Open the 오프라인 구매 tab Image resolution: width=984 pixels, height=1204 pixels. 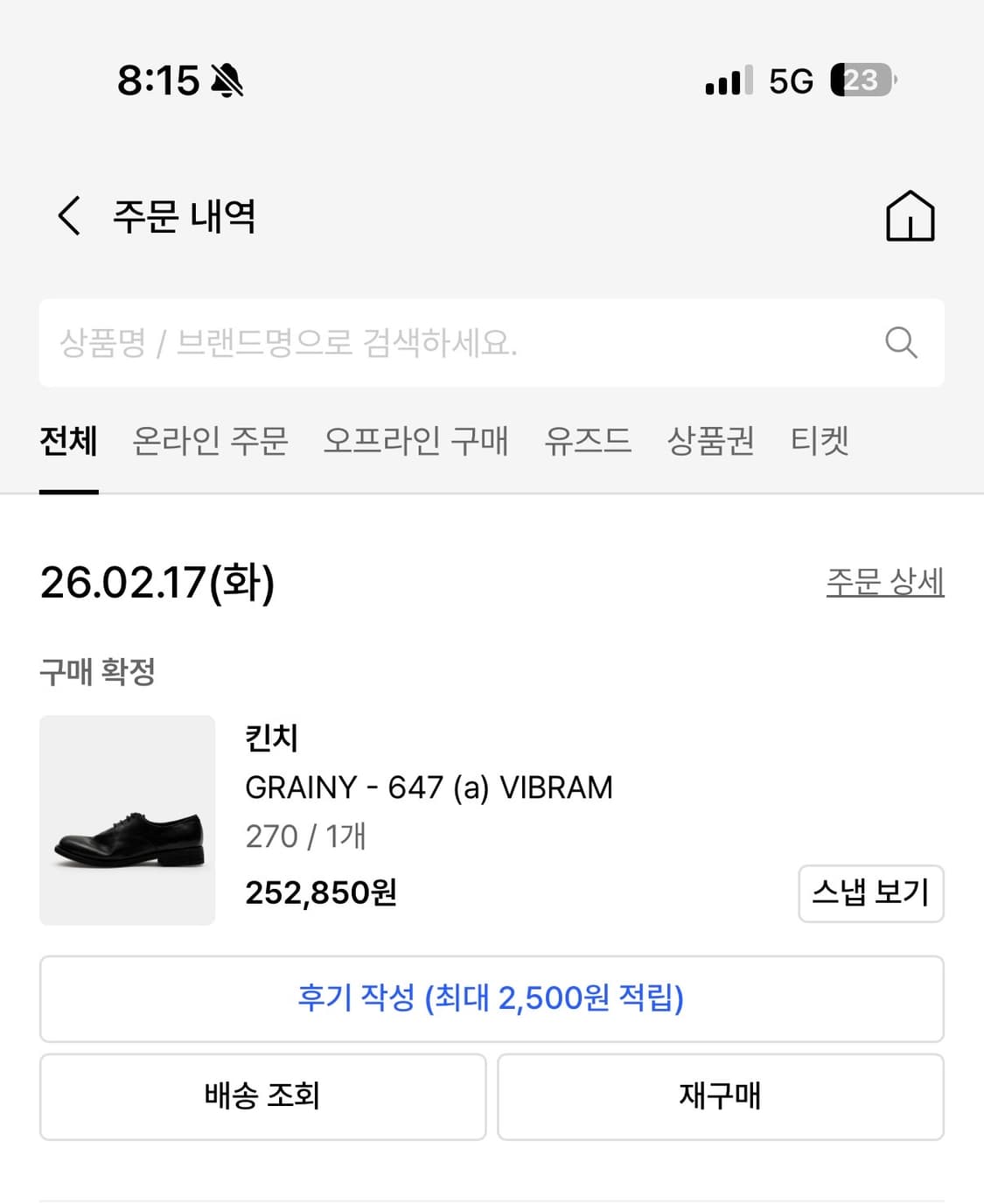click(418, 442)
